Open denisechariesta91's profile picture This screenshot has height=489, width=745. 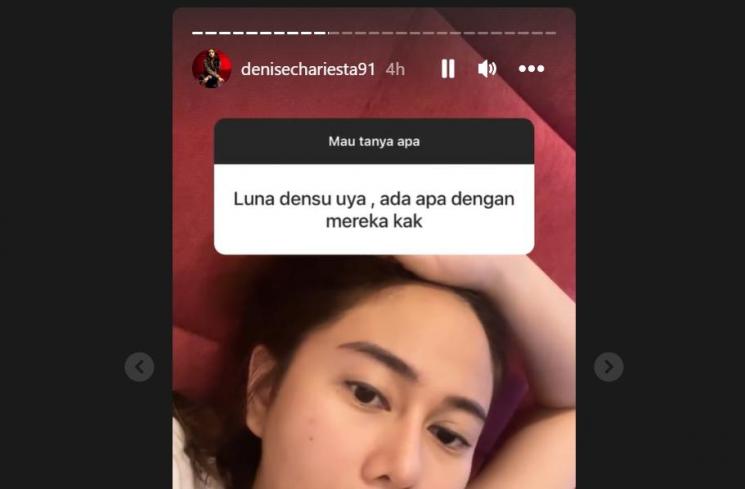pos(212,68)
